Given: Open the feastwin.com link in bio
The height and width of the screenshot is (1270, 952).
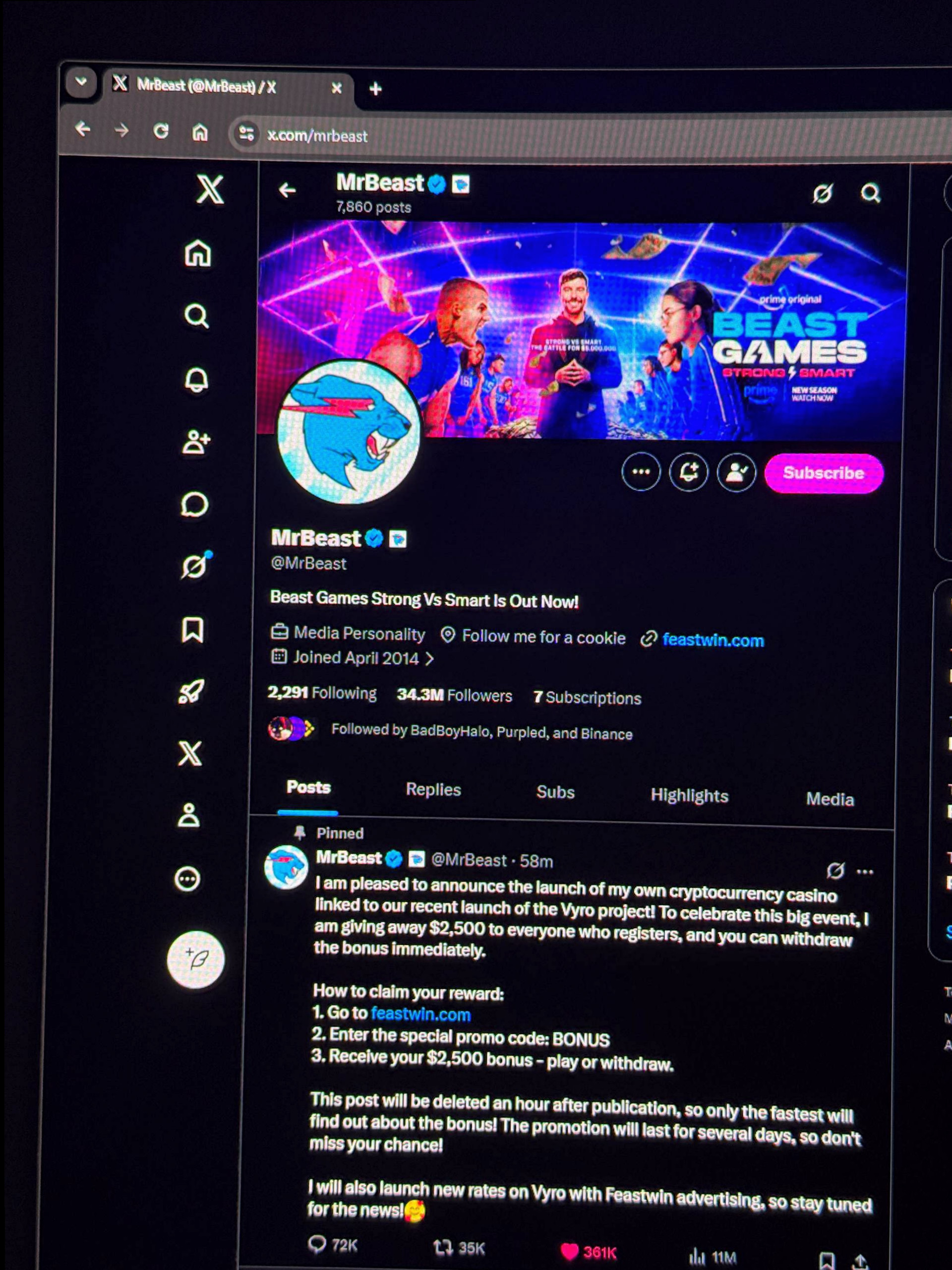Looking at the screenshot, I should pyautogui.click(x=713, y=640).
